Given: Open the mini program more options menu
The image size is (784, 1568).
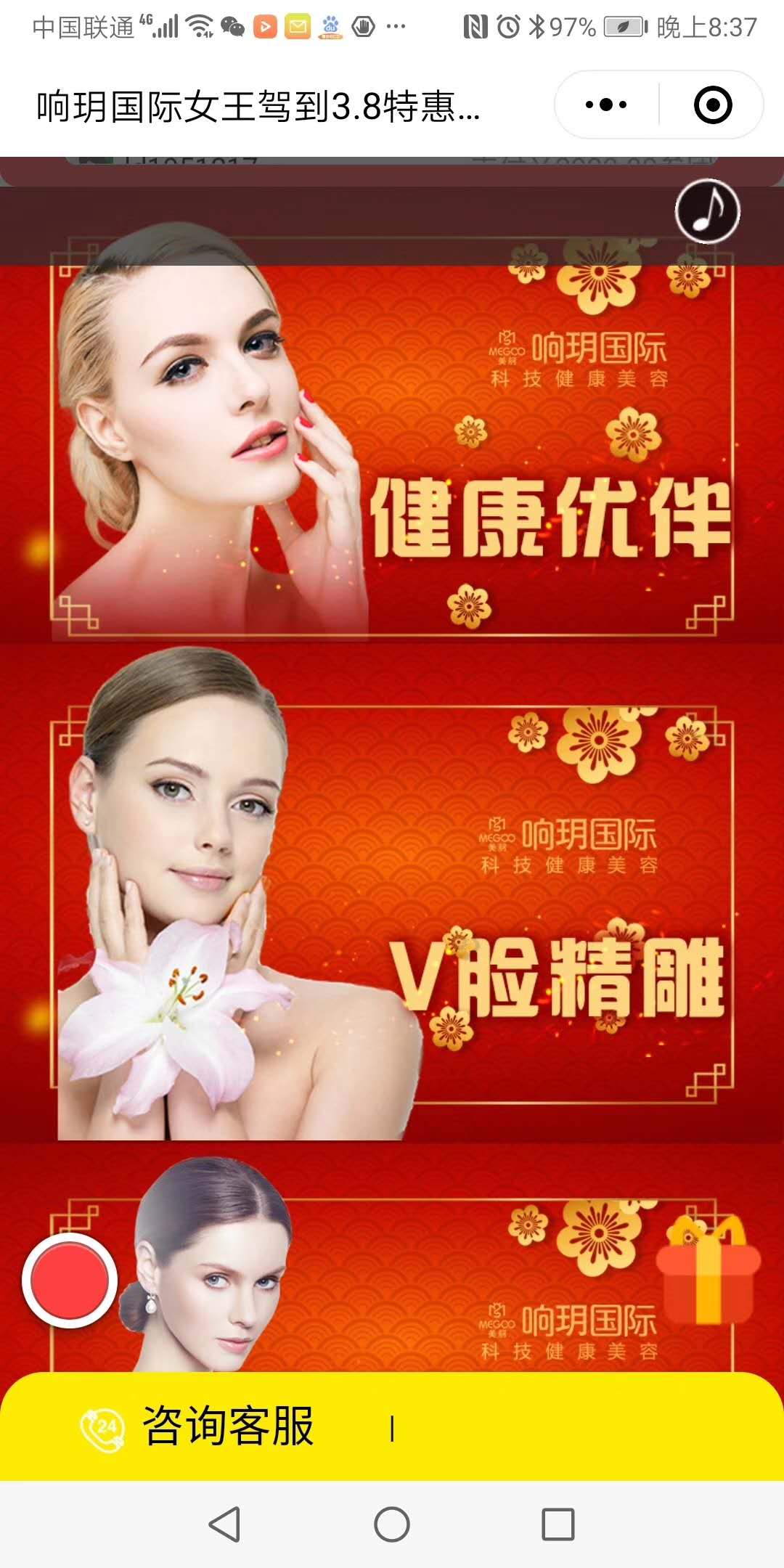Looking at the screenshot, I should (606, 105).
